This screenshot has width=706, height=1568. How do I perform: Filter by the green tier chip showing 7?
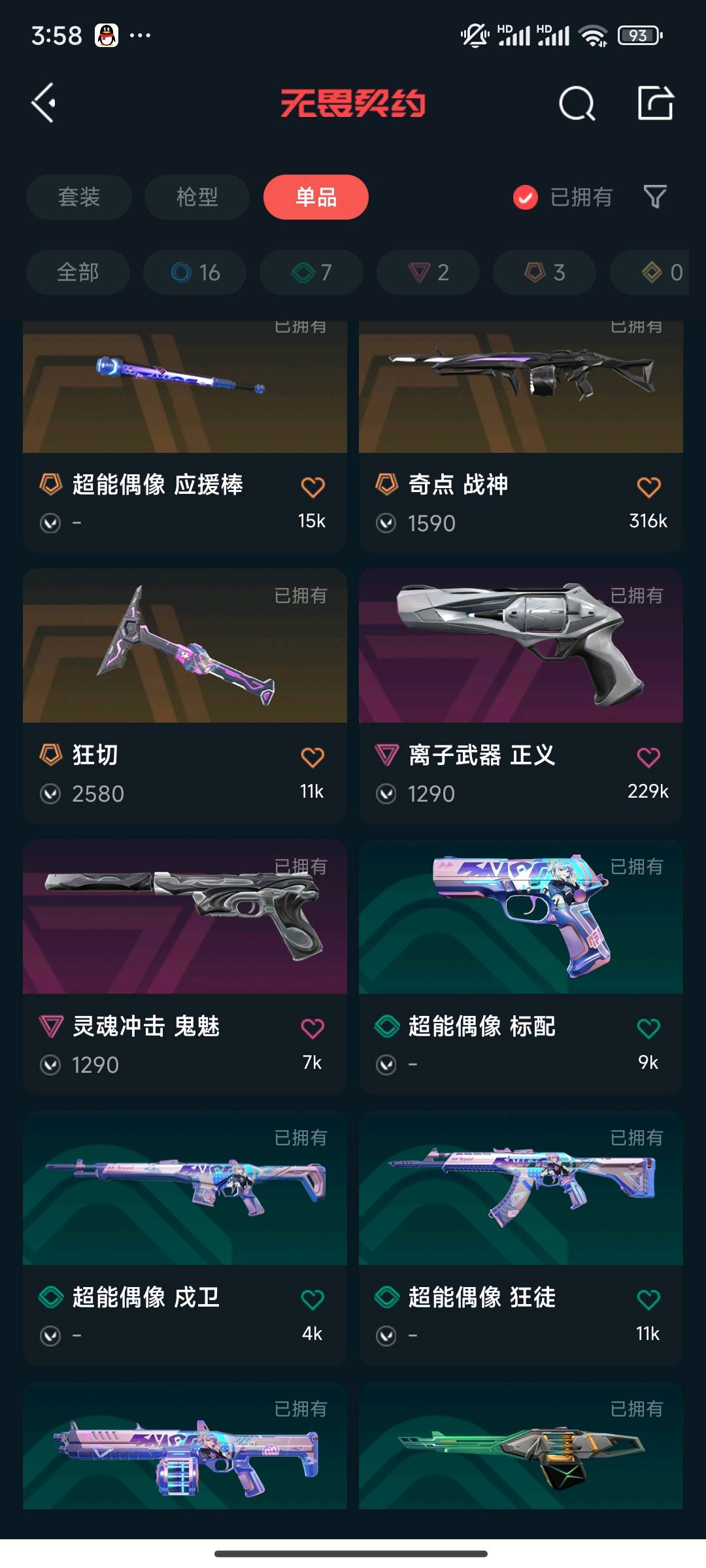[311, 272]
